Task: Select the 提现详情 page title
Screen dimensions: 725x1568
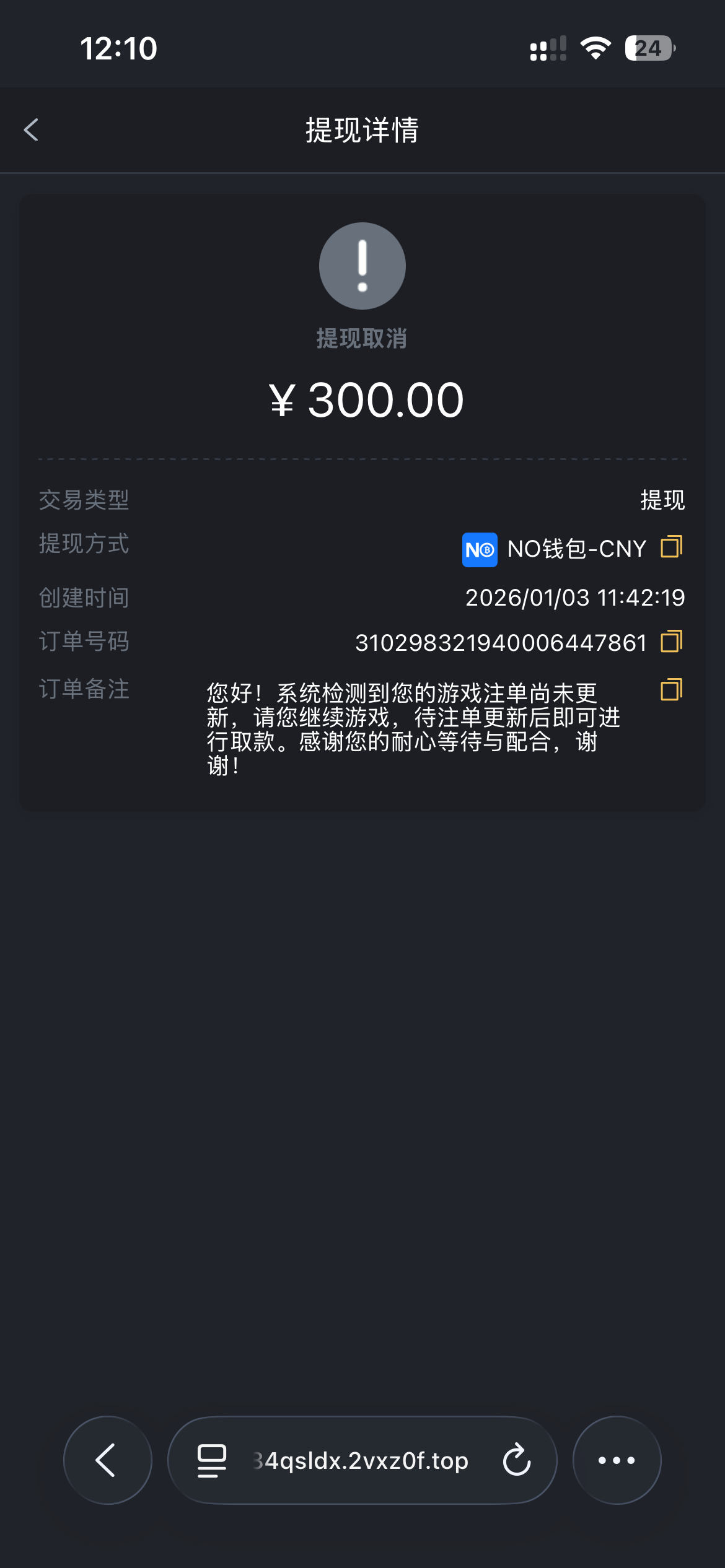Action: coord(362,129)
